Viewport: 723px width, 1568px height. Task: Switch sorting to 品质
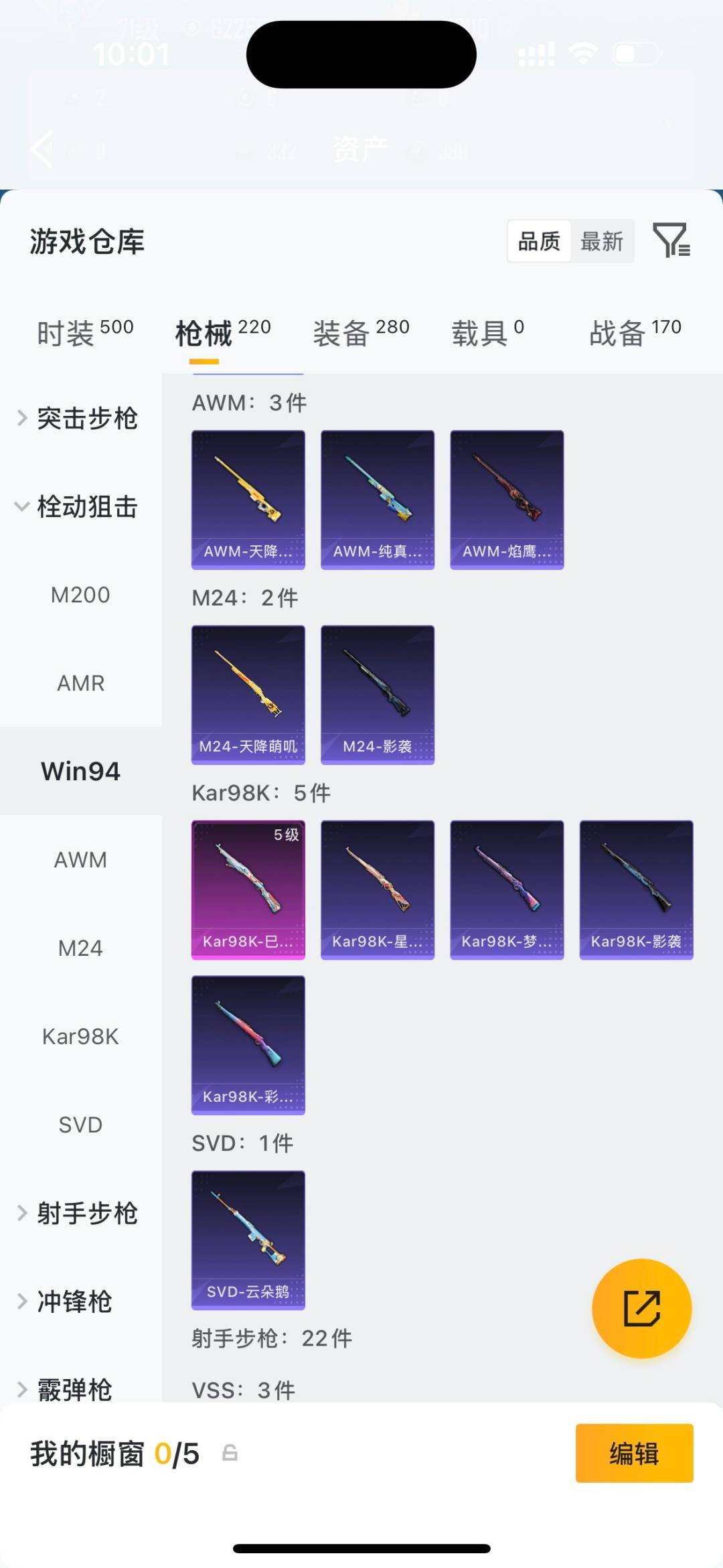coord(540,242)
